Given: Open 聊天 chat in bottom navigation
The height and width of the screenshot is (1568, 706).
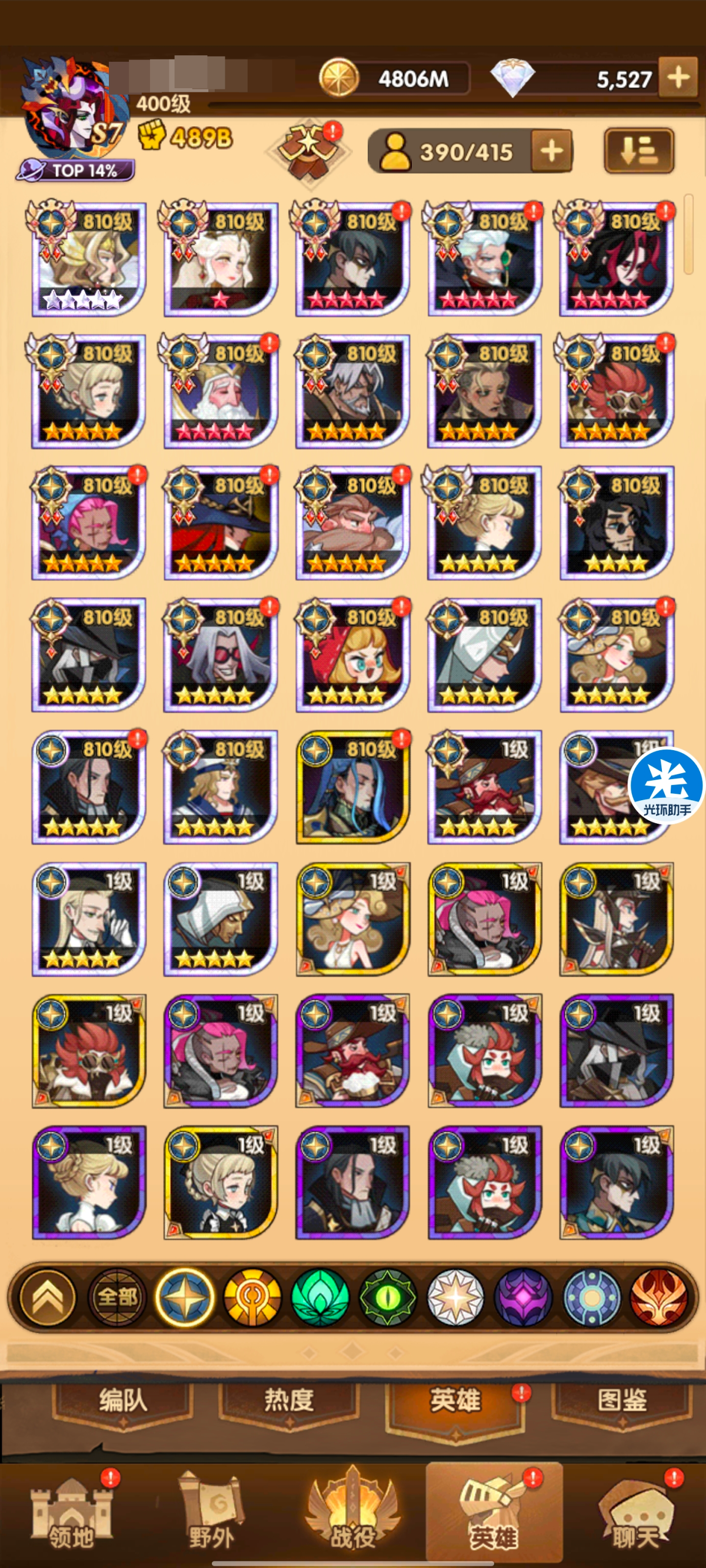Looking at the screenshot, I should click(x=636, y=1514).
